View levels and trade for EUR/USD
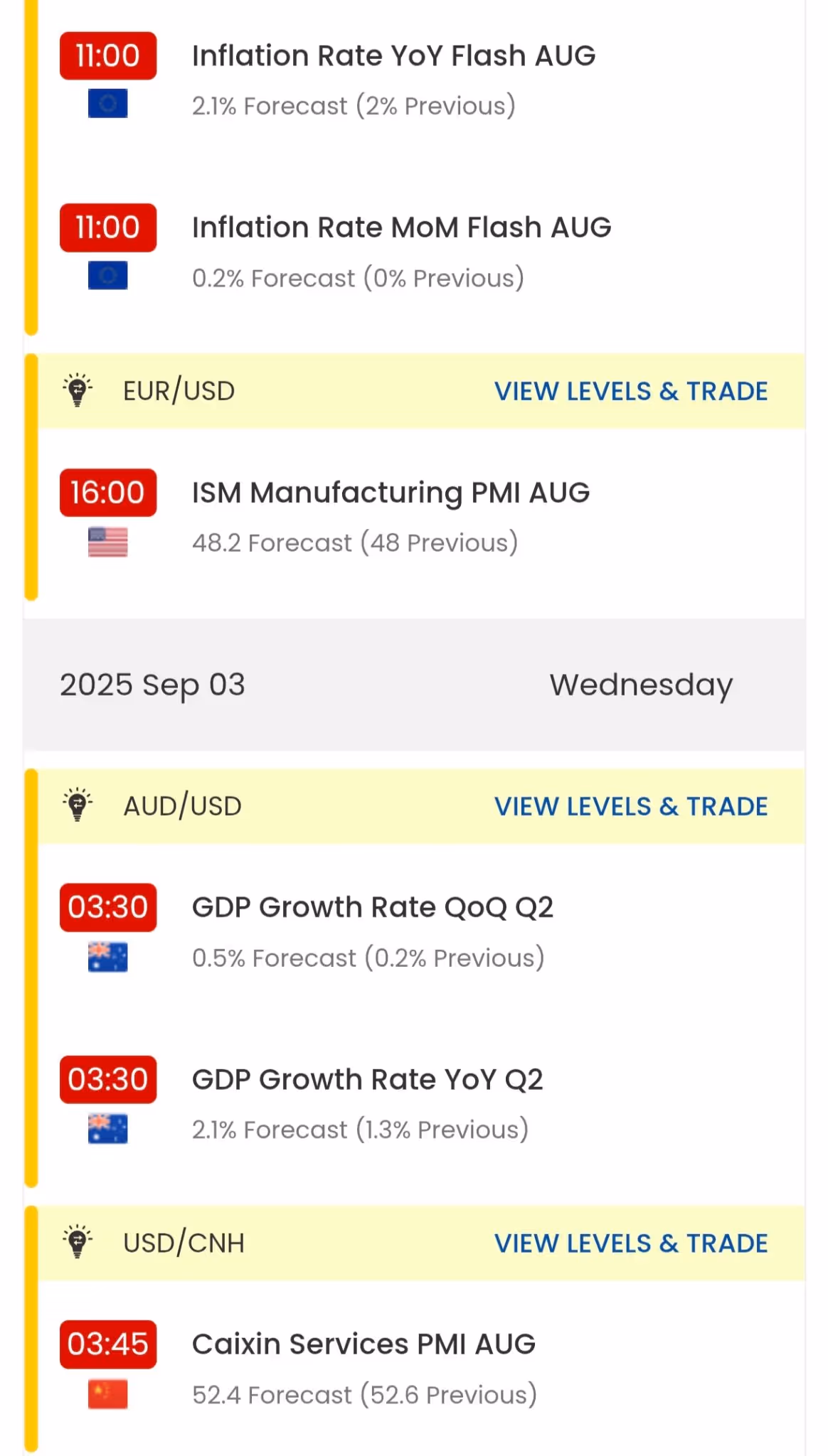This screenshot has height=1456, width=828. pyautogui.click(x=631, y=392)
